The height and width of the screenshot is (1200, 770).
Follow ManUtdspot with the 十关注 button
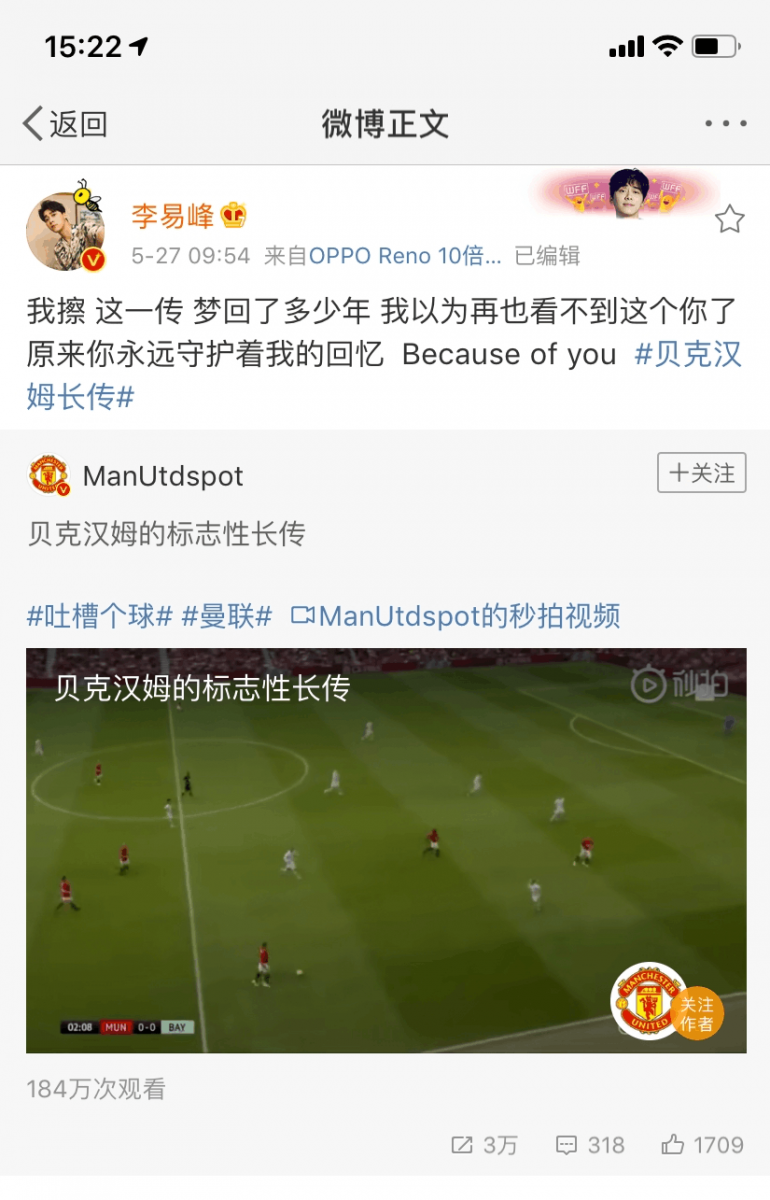click(x=701, y=473)
